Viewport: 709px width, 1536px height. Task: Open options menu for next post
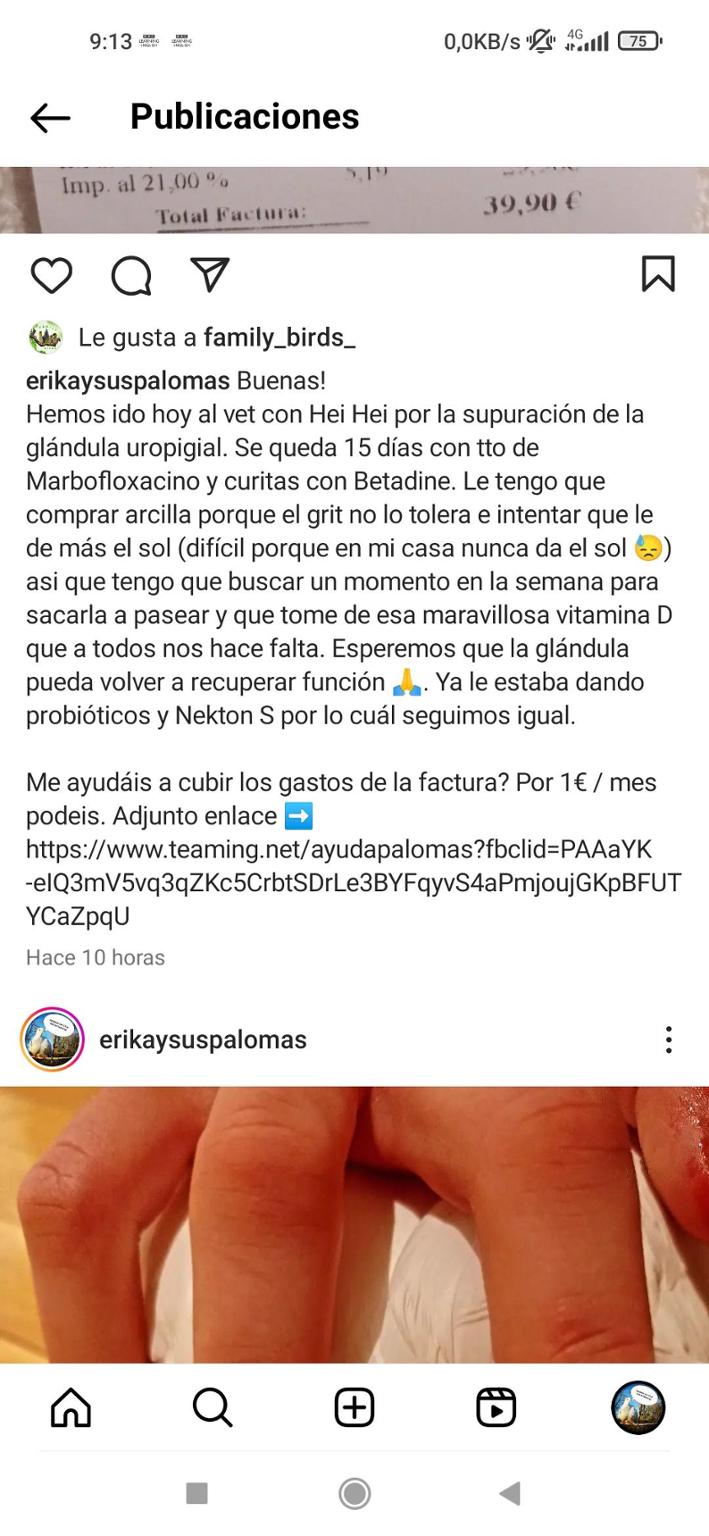[668, 1040]
